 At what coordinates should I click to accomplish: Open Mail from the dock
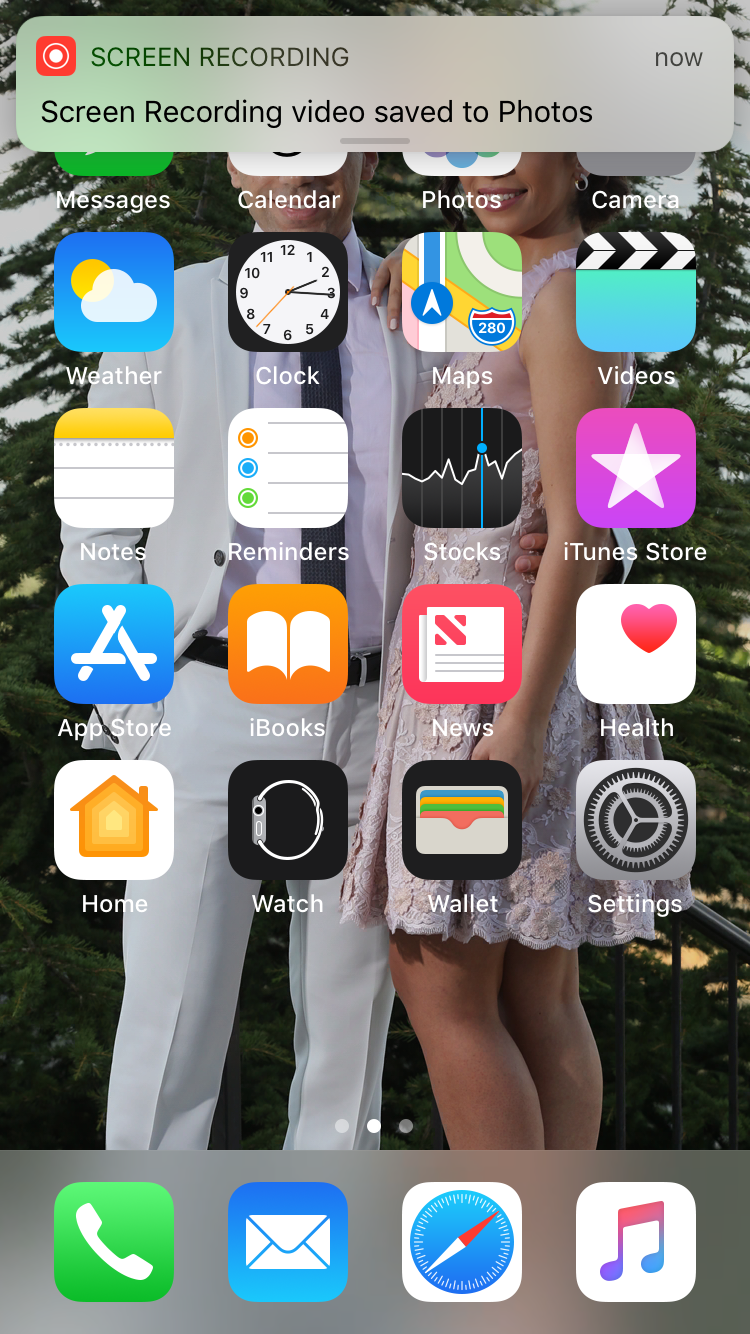tap(288, 1242)
